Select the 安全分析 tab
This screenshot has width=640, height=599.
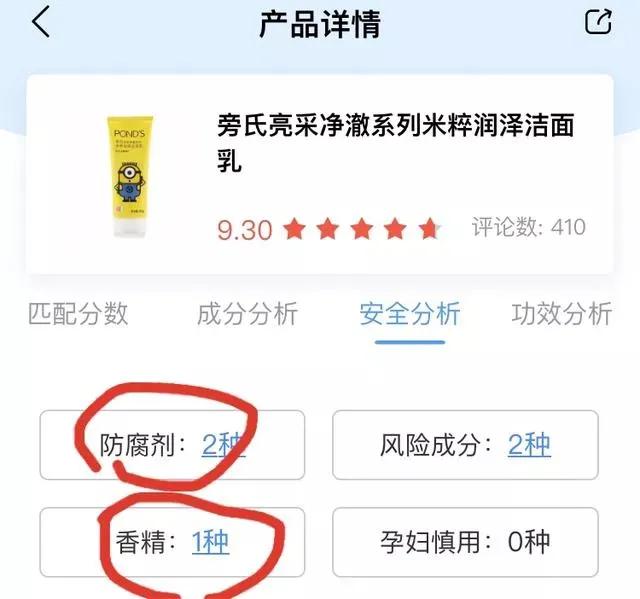tap(410, 314)
